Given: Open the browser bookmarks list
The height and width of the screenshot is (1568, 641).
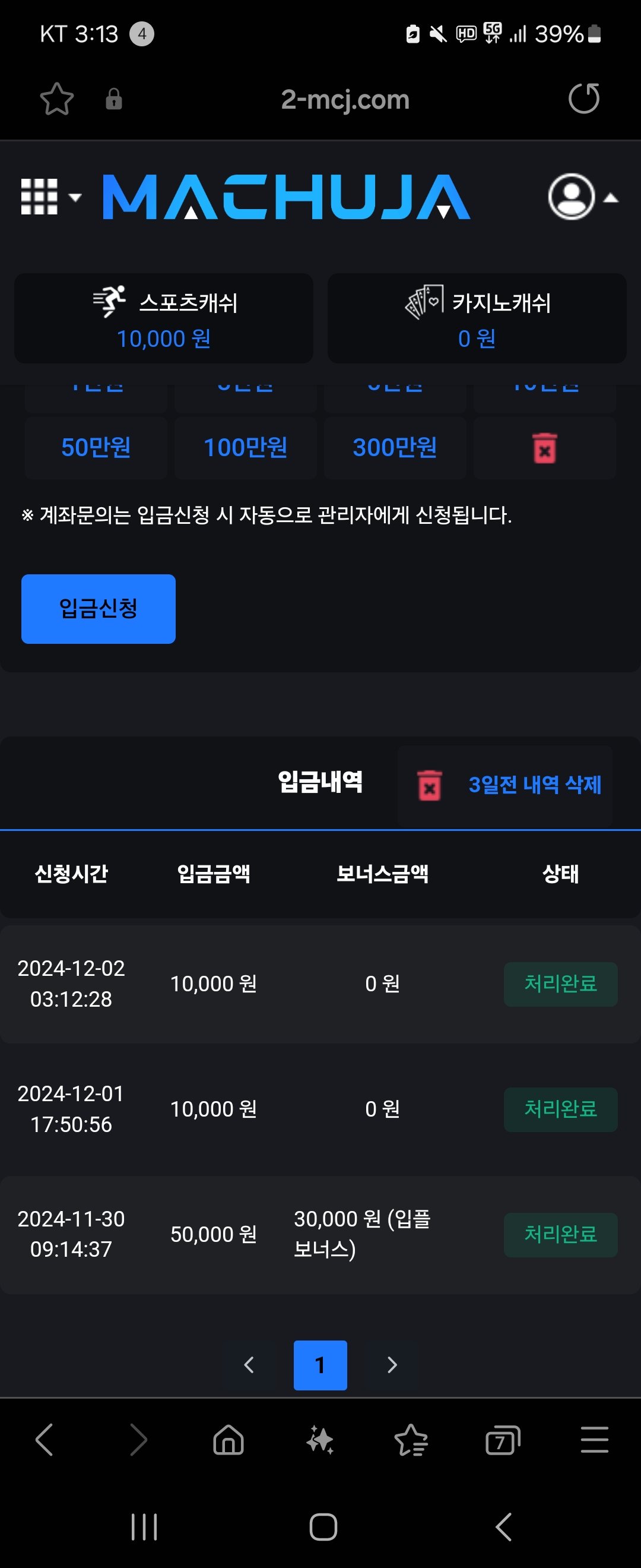Looking at the screenshot, I should [411, 1440].
